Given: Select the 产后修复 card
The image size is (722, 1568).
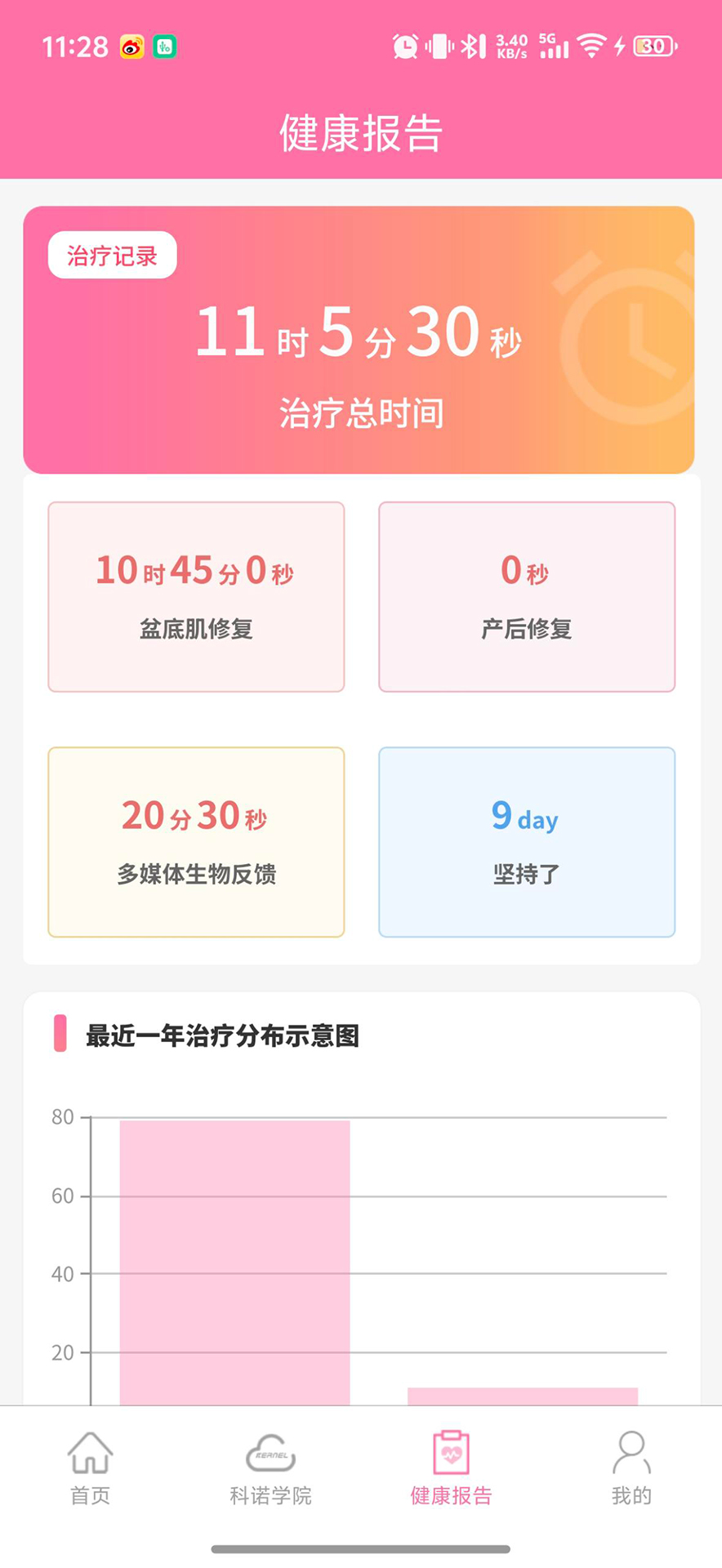Looking at the screenshot, I should 526,597.
